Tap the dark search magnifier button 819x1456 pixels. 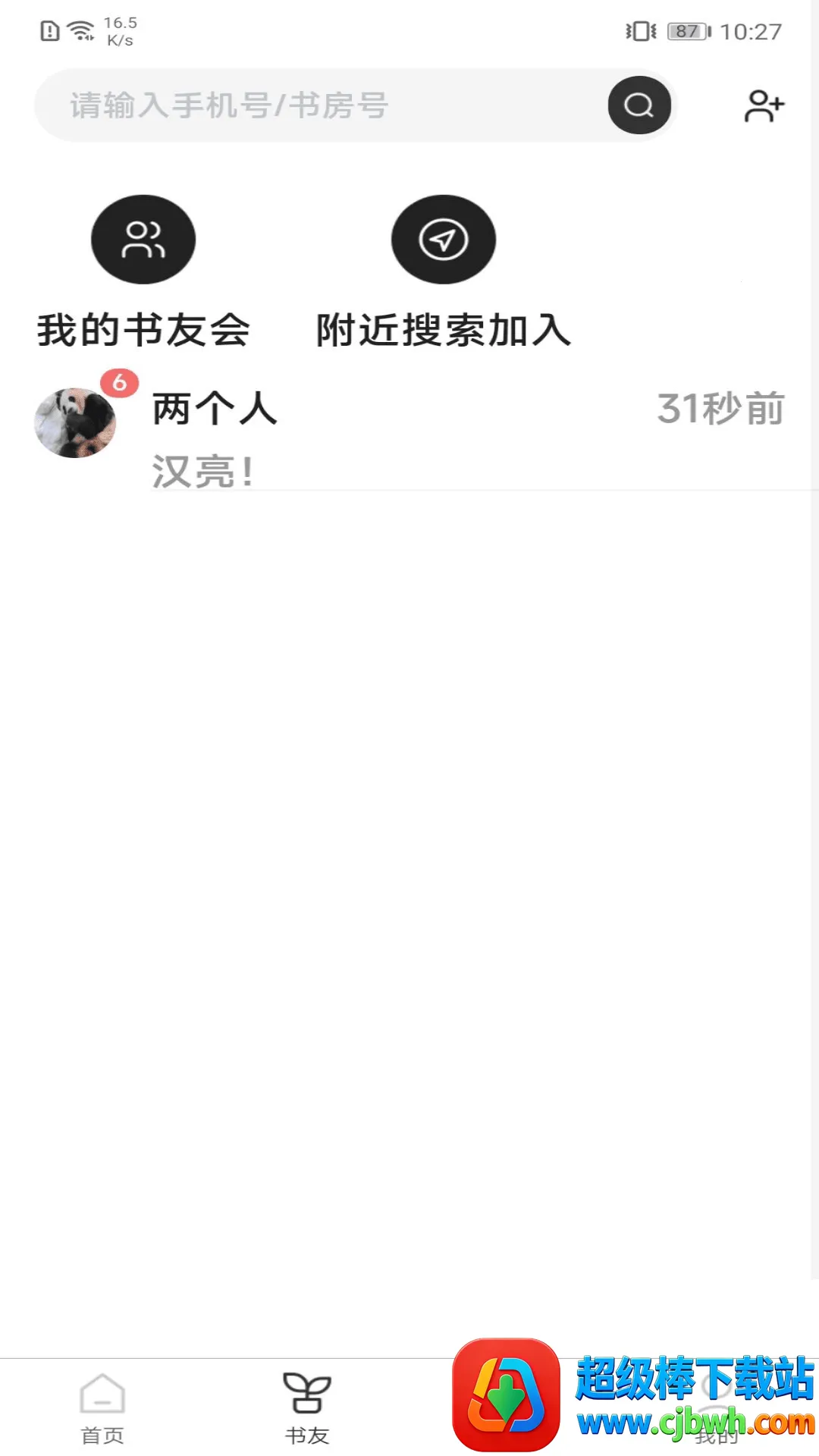639,105
